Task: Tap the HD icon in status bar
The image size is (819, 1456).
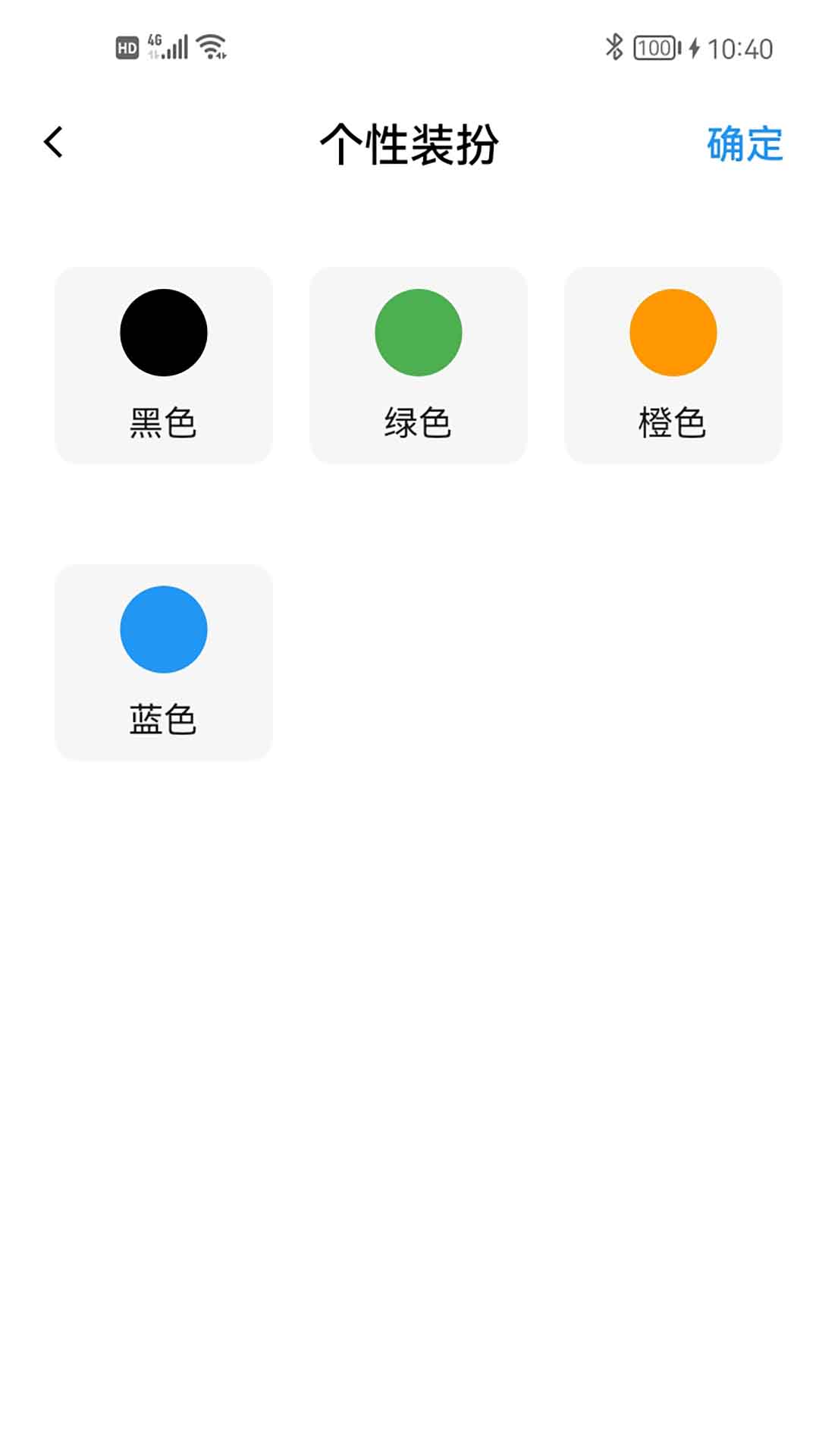Action: tap(127, 47)
